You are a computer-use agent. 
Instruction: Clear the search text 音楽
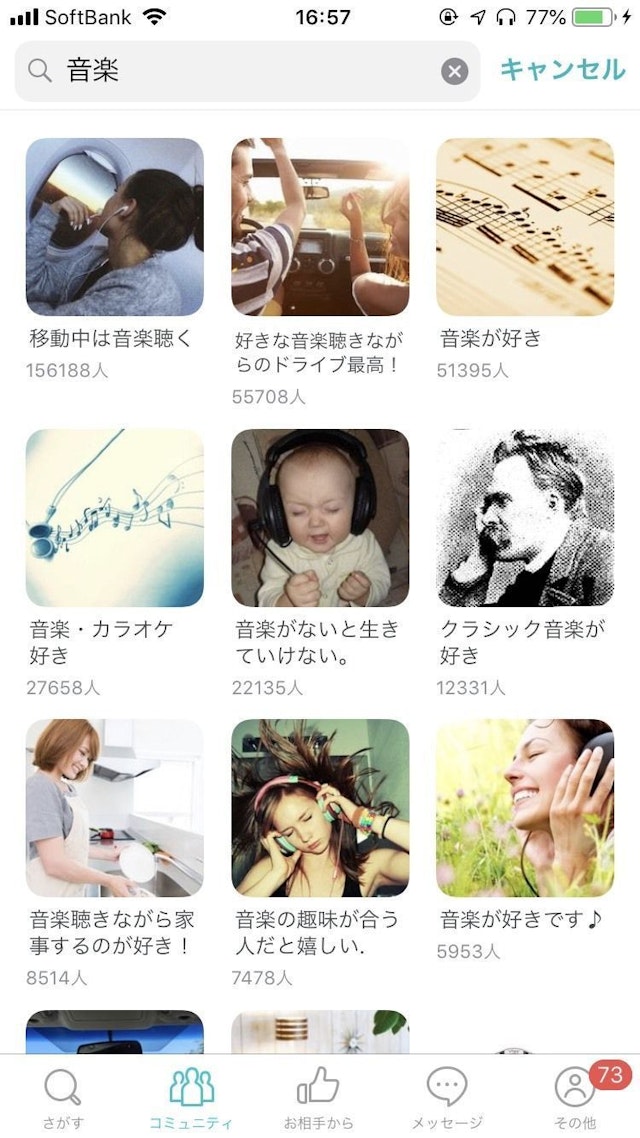coord(454,71)
